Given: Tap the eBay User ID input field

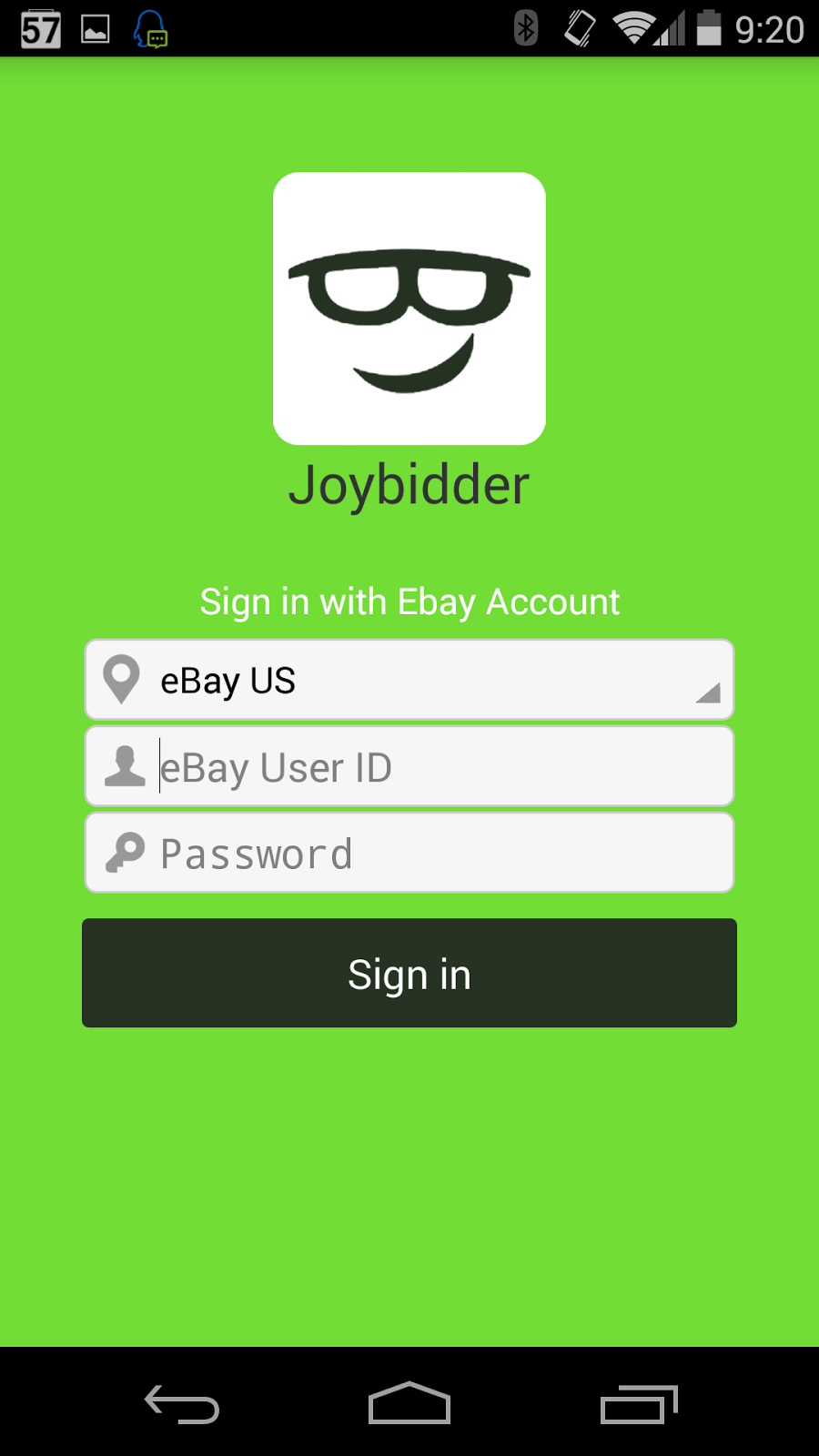Looking at the screenshot, I should click(409, 765).
